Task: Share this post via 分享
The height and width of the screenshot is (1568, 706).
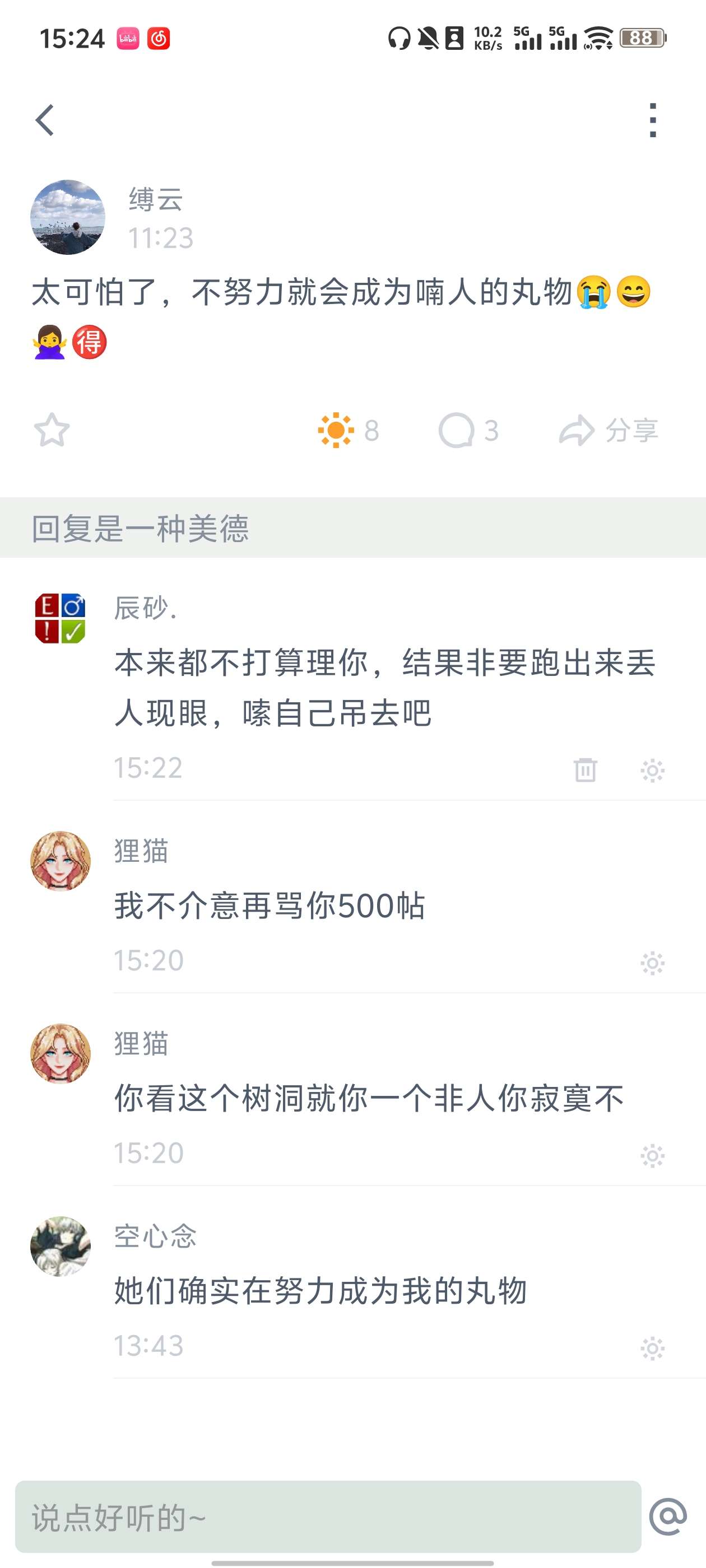Action: [x=609, y=430]
